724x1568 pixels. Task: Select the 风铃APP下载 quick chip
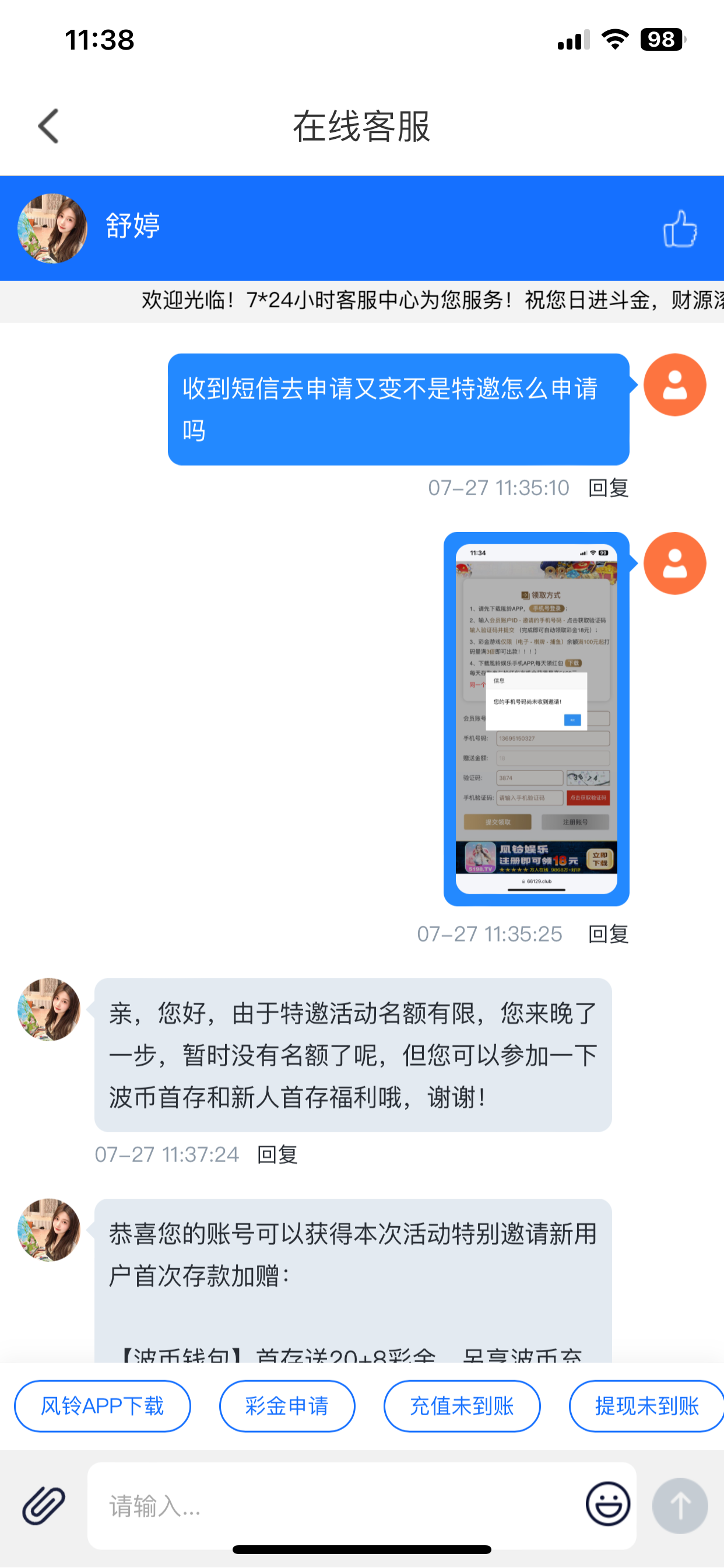point(102,1406)
